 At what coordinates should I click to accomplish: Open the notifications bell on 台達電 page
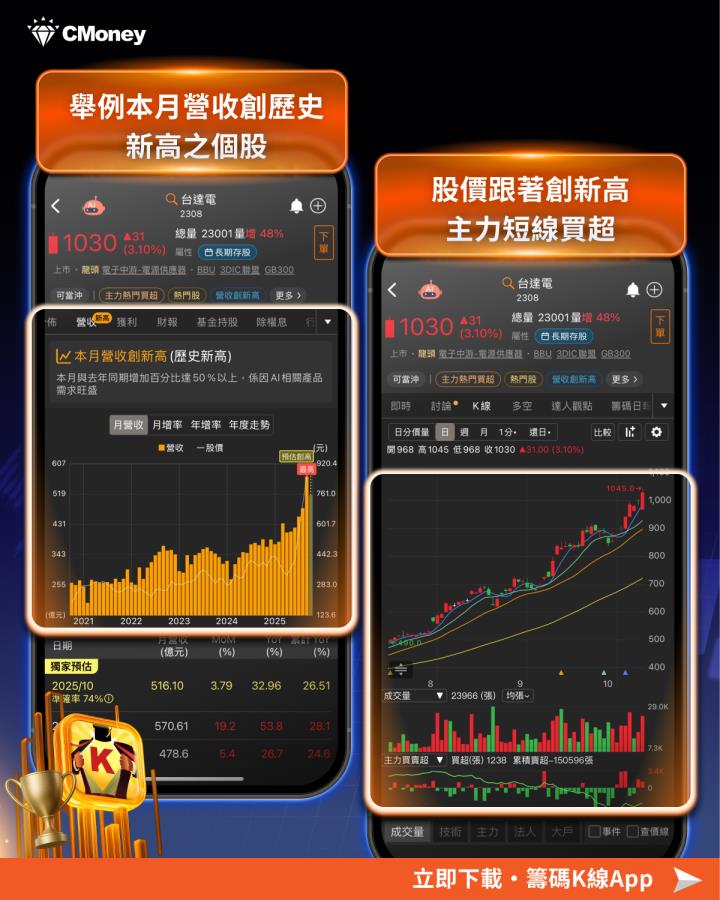click(297, 204)
